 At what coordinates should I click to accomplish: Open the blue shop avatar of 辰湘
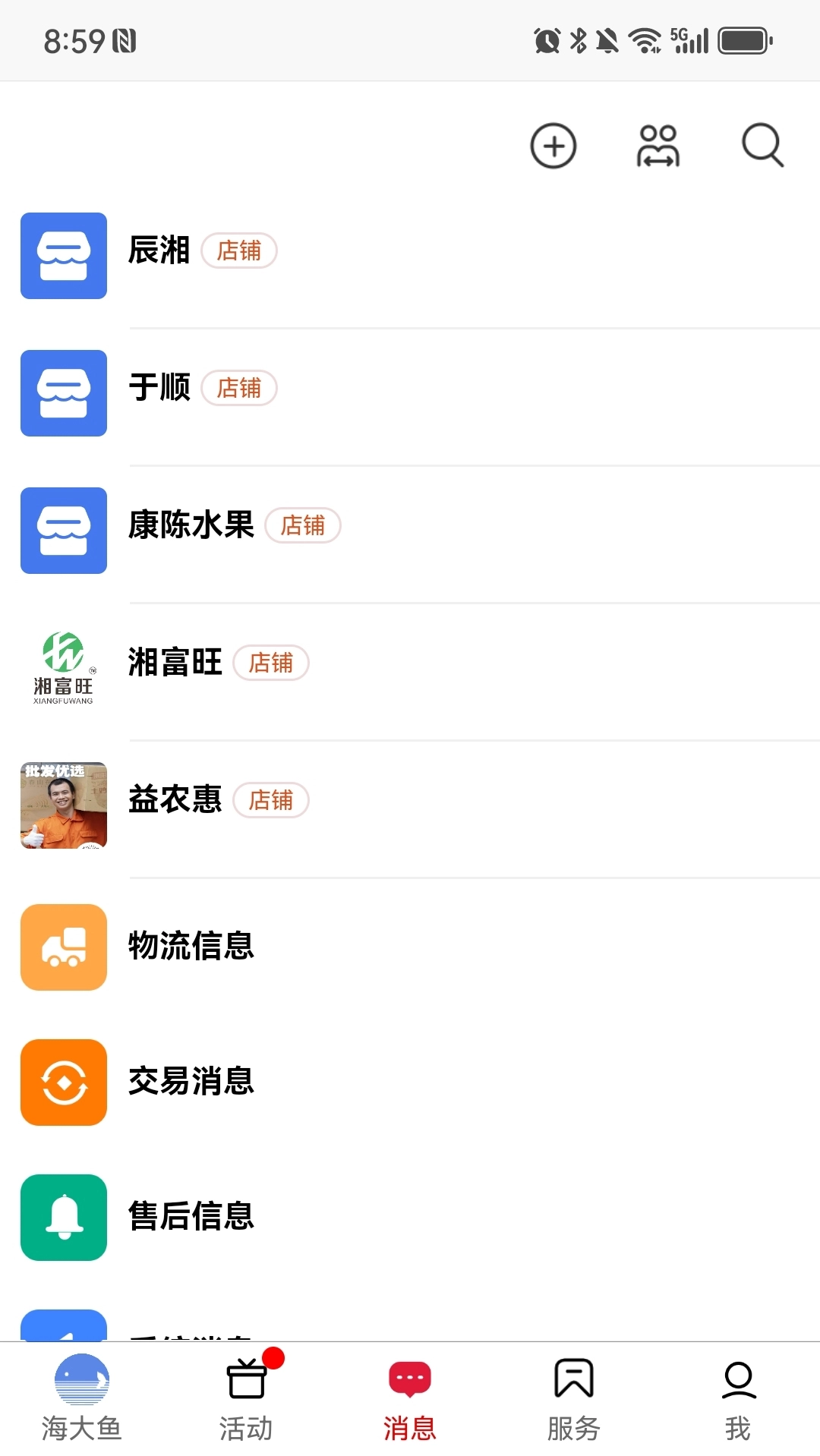click(63, 256)
